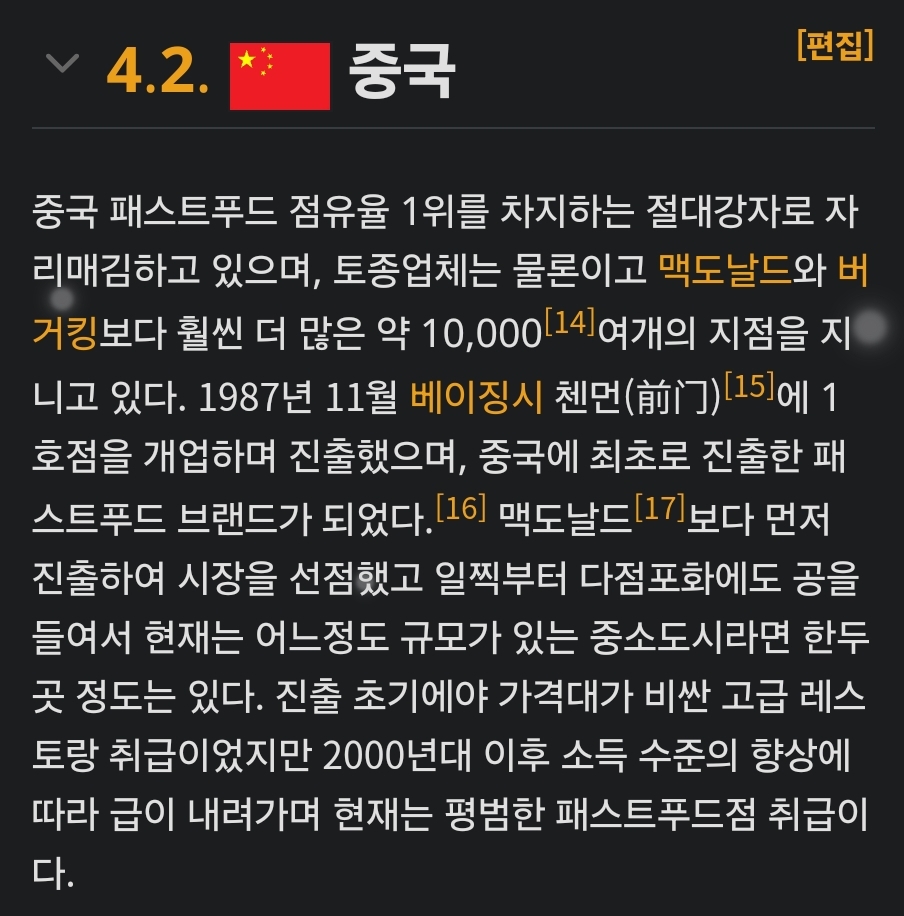Open the 4.2. section number link
This screenshot has height=916, width=904.
pos(157,70)
